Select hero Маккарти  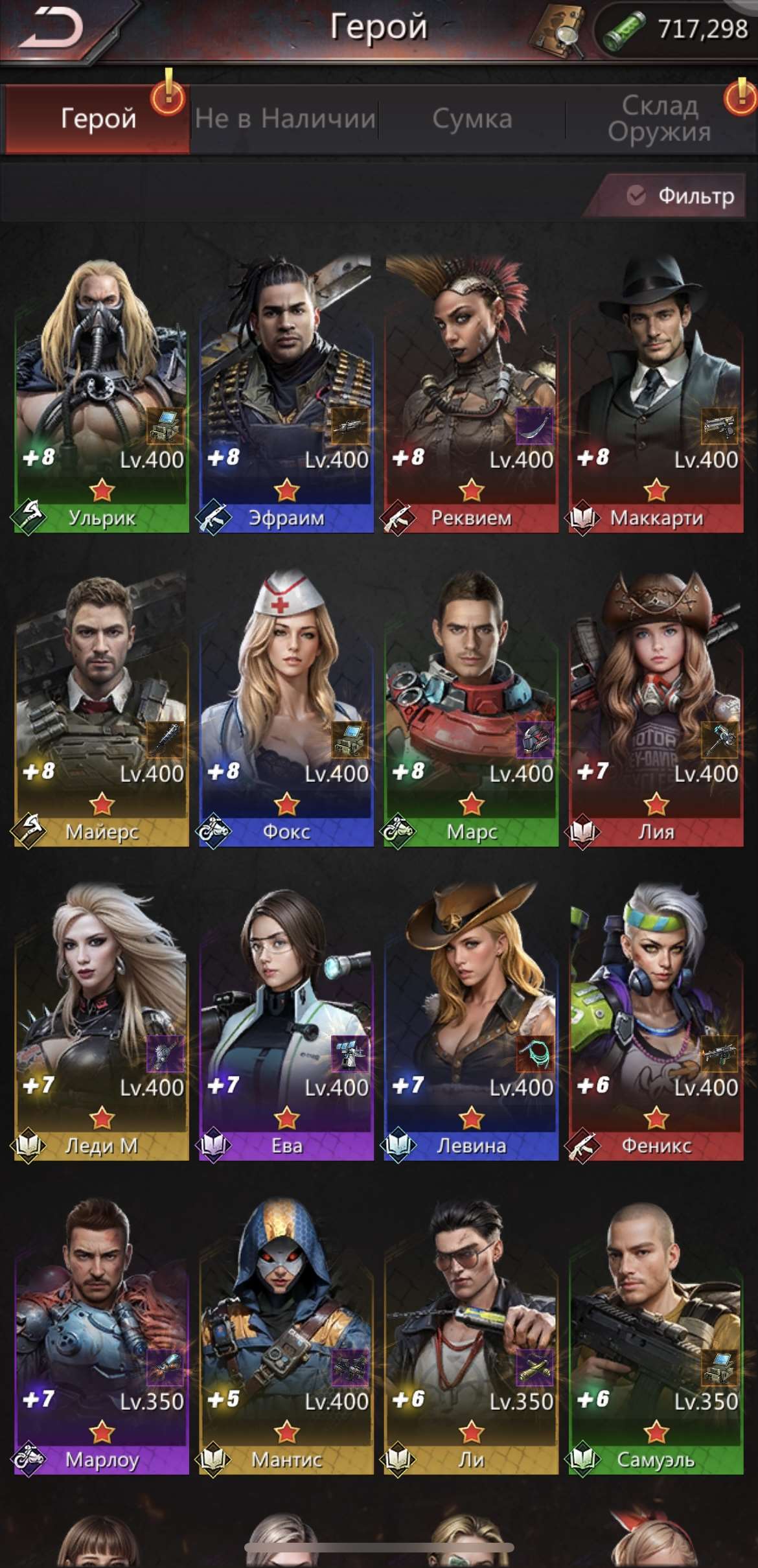656,395
